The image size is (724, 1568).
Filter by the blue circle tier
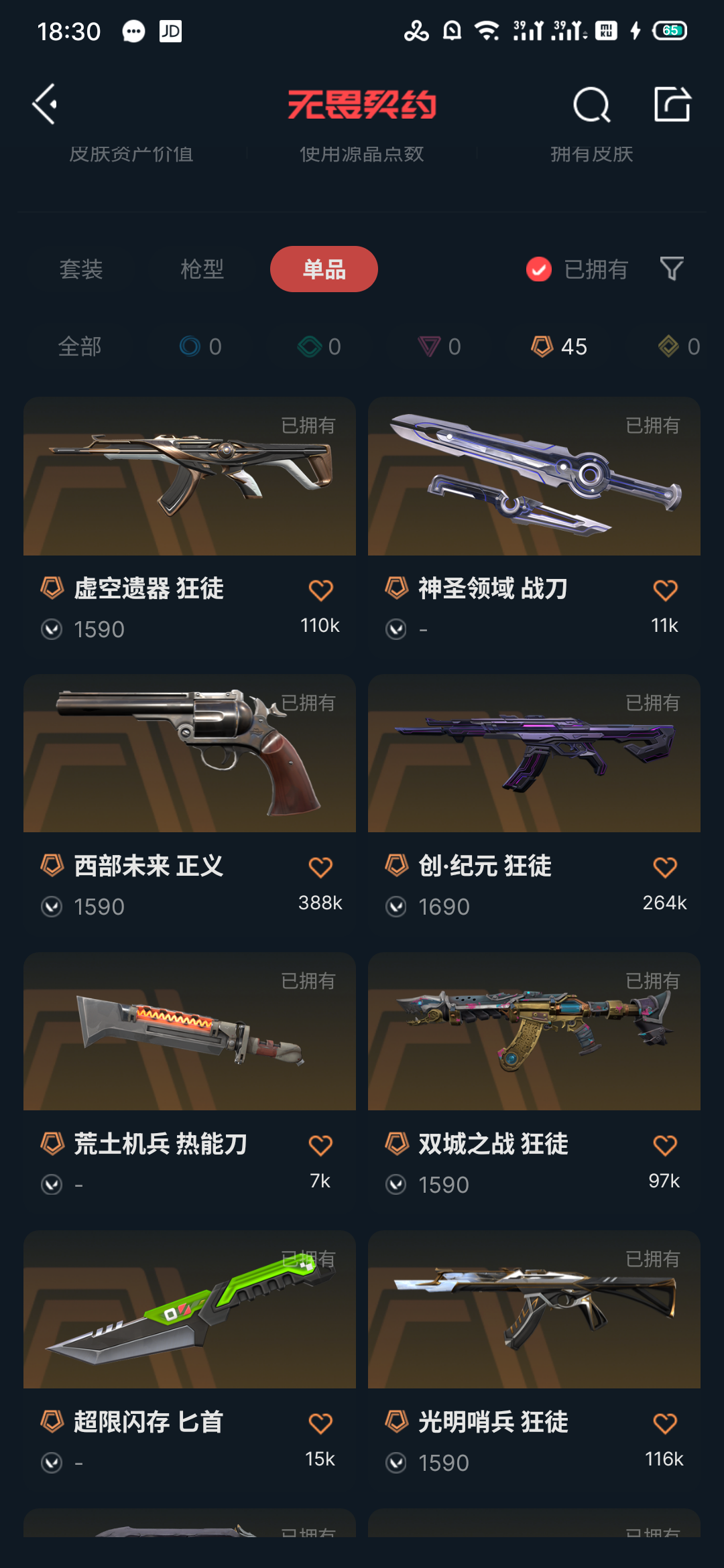coord(200,346)
